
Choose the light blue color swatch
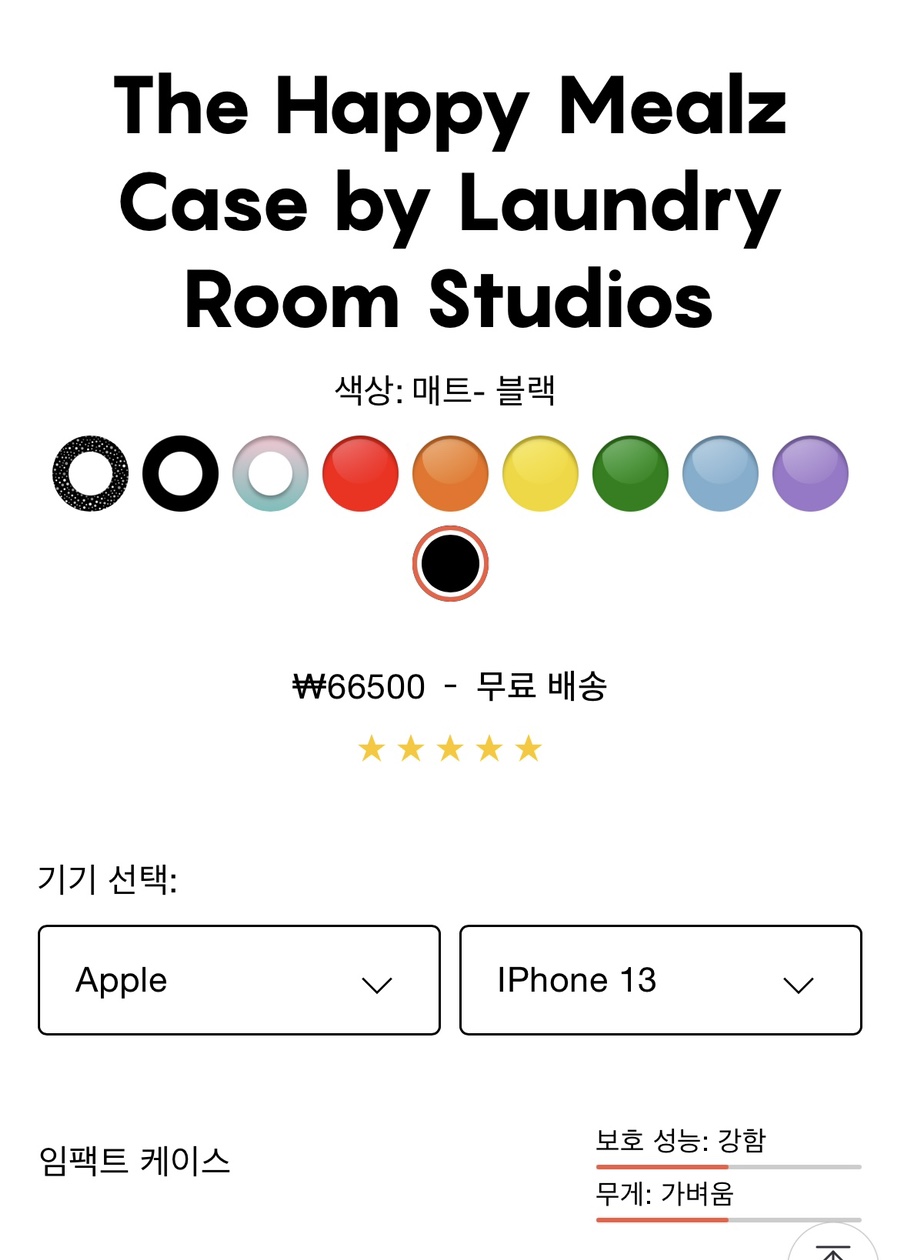(720, 474)
